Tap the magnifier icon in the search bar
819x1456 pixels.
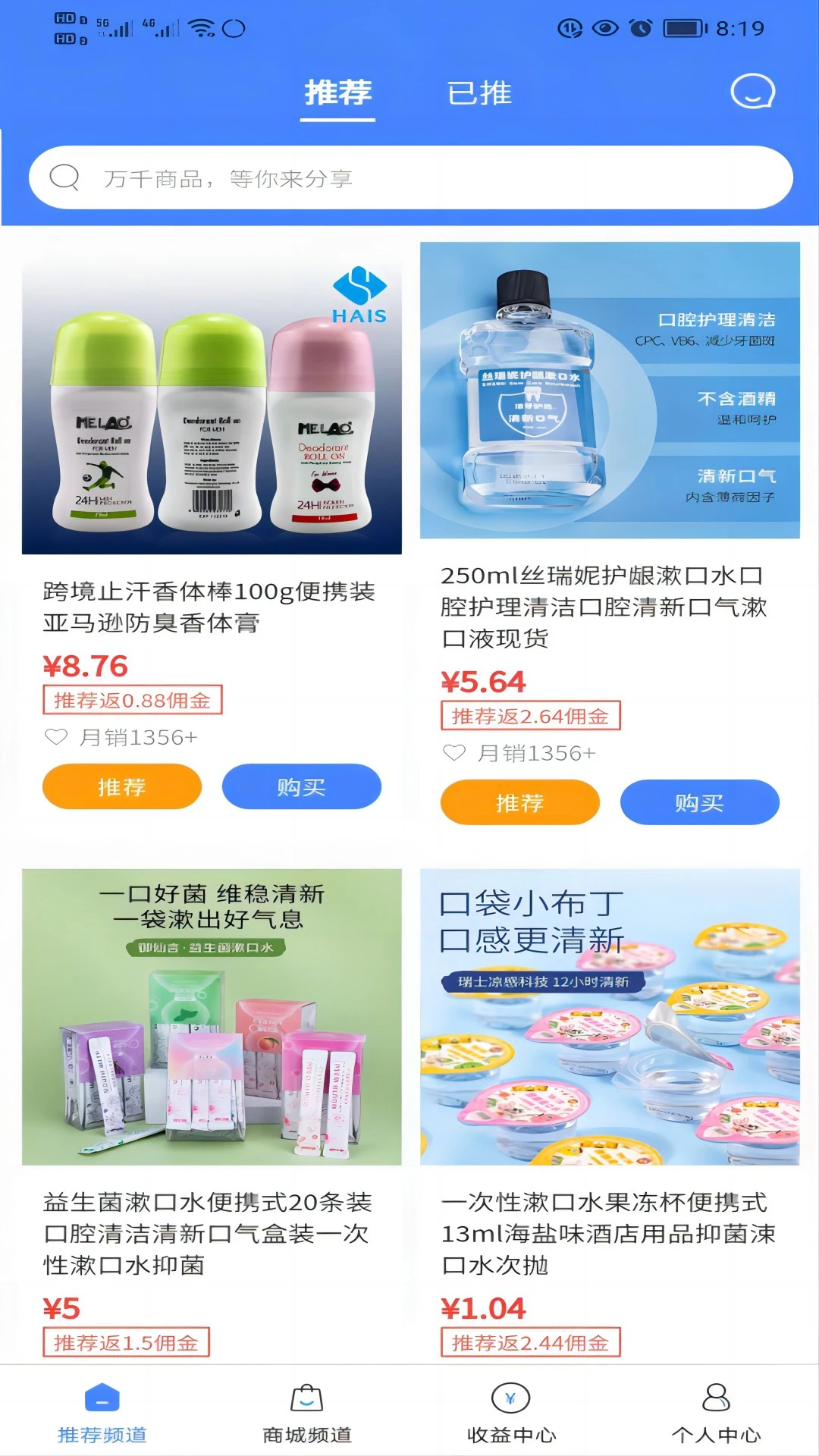coord(67,177)
